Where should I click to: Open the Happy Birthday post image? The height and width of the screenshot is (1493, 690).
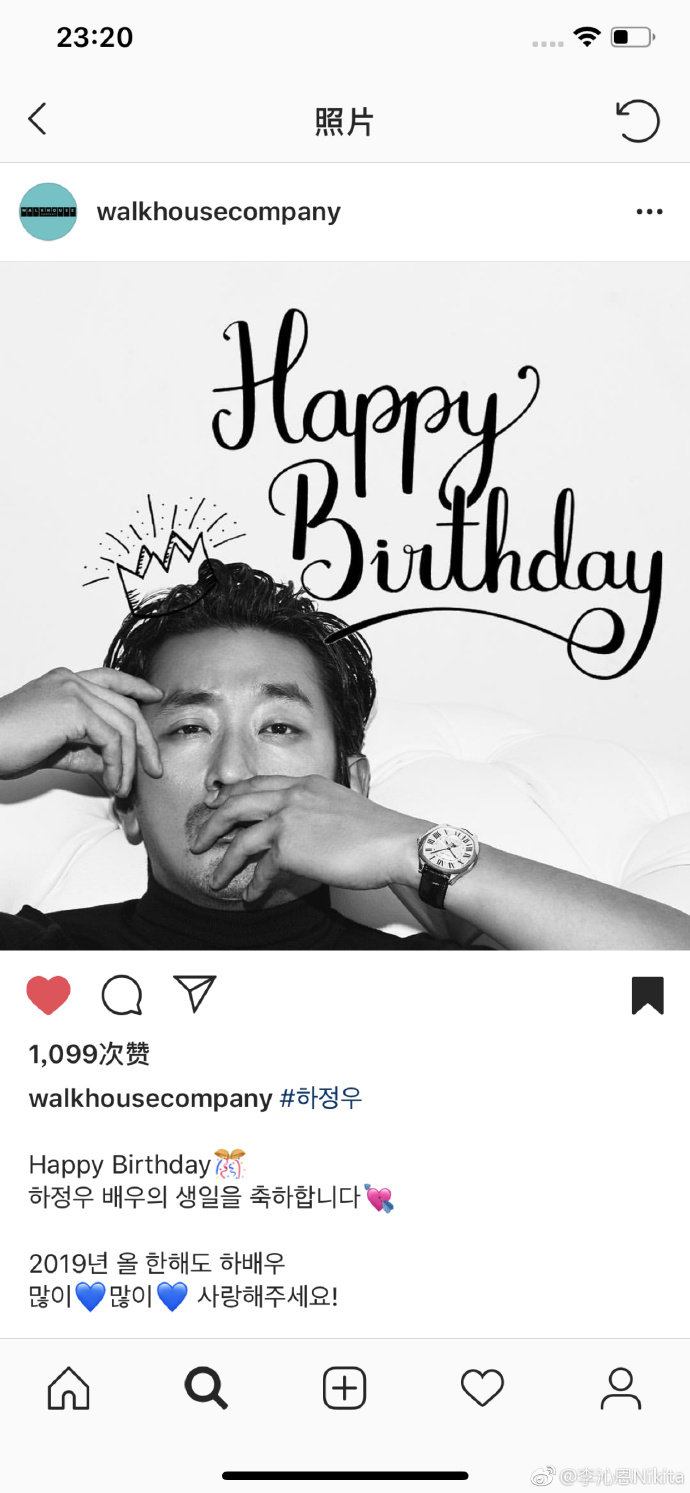pos(345,606)
